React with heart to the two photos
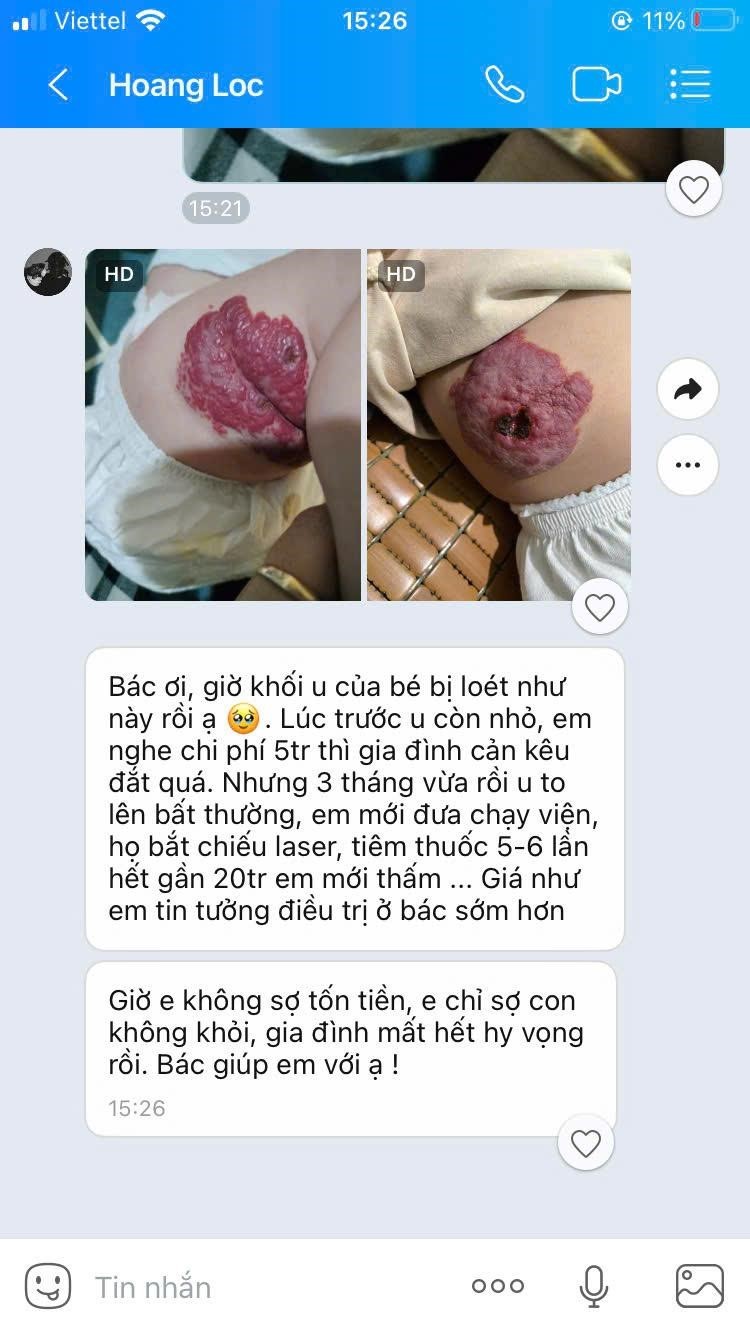 pyautogui.click(x=599, y=607)
